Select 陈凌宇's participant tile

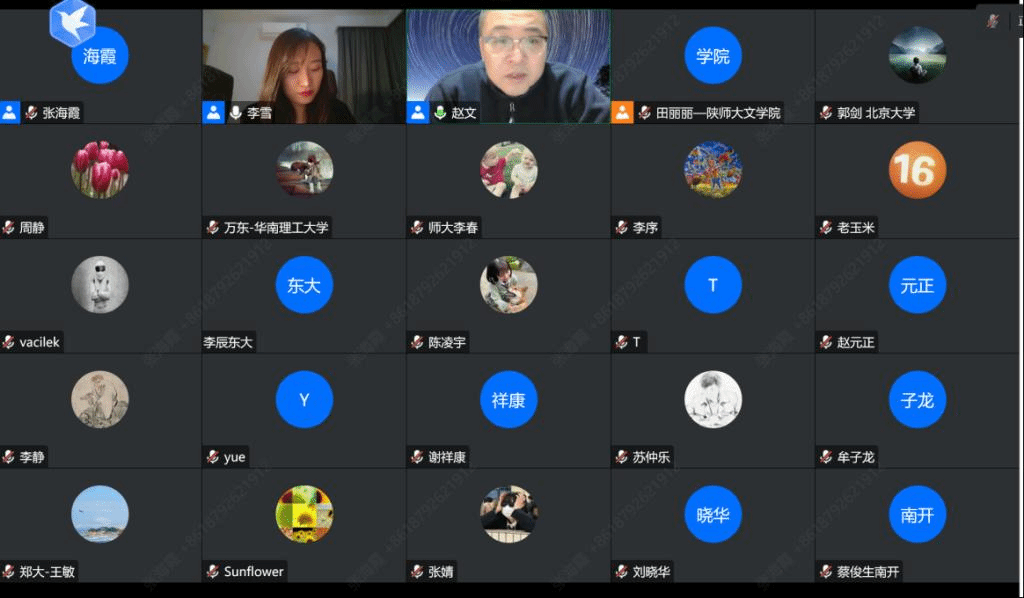coord(508,295)
